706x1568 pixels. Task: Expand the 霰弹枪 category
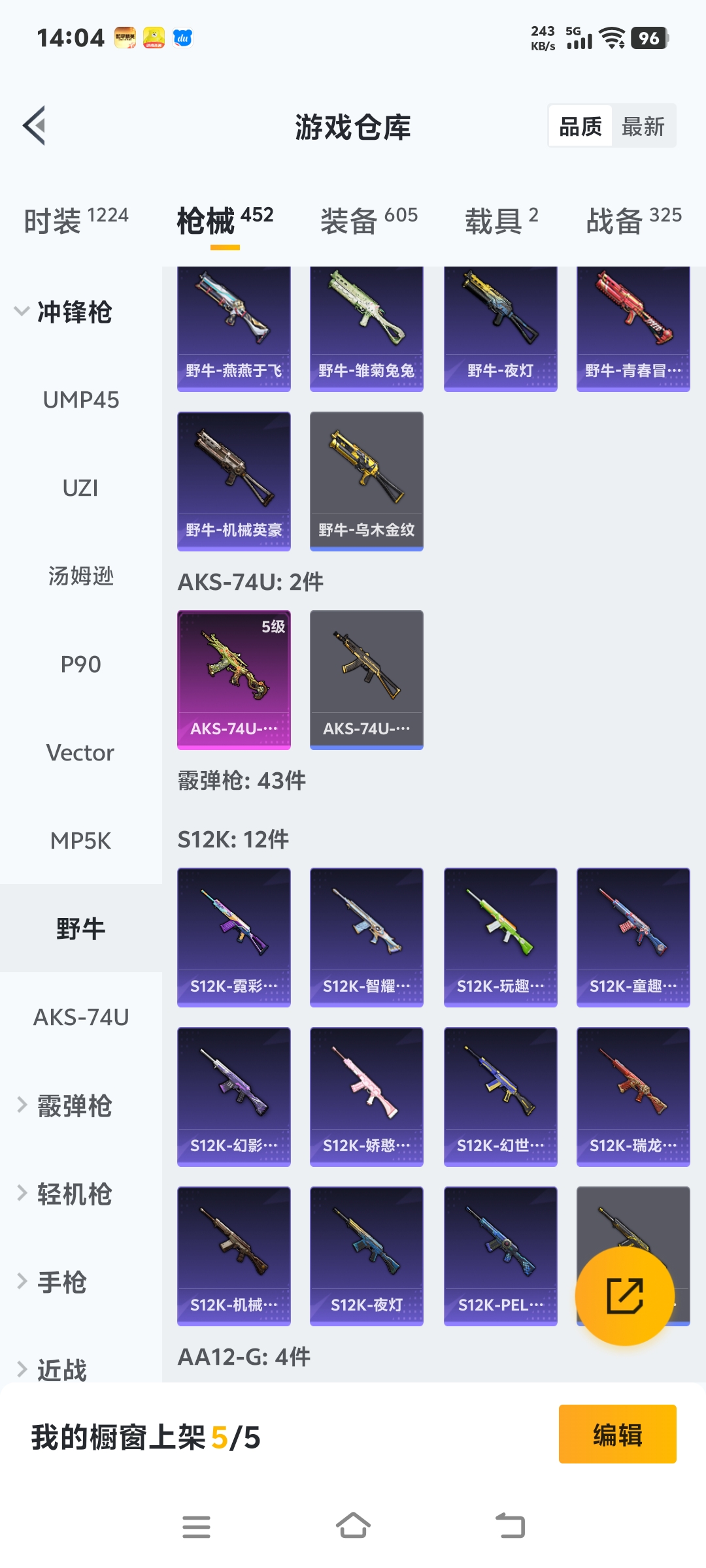point(65,1105)
